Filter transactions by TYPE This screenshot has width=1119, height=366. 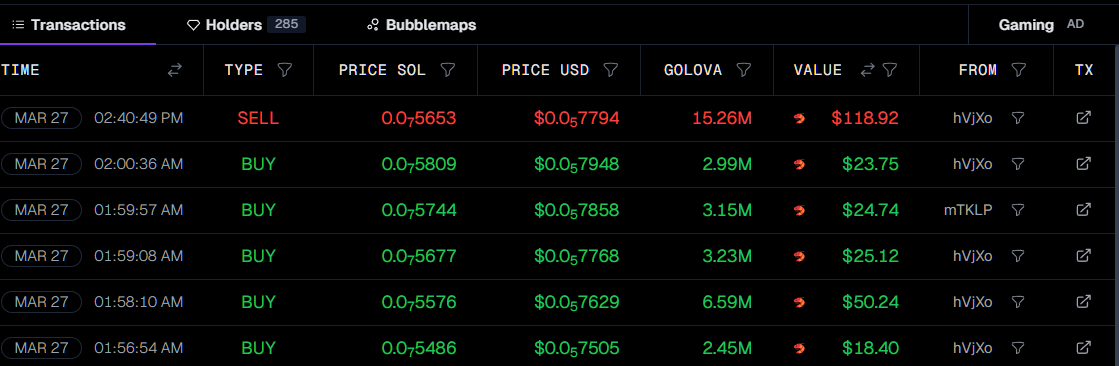coord(285,70)
